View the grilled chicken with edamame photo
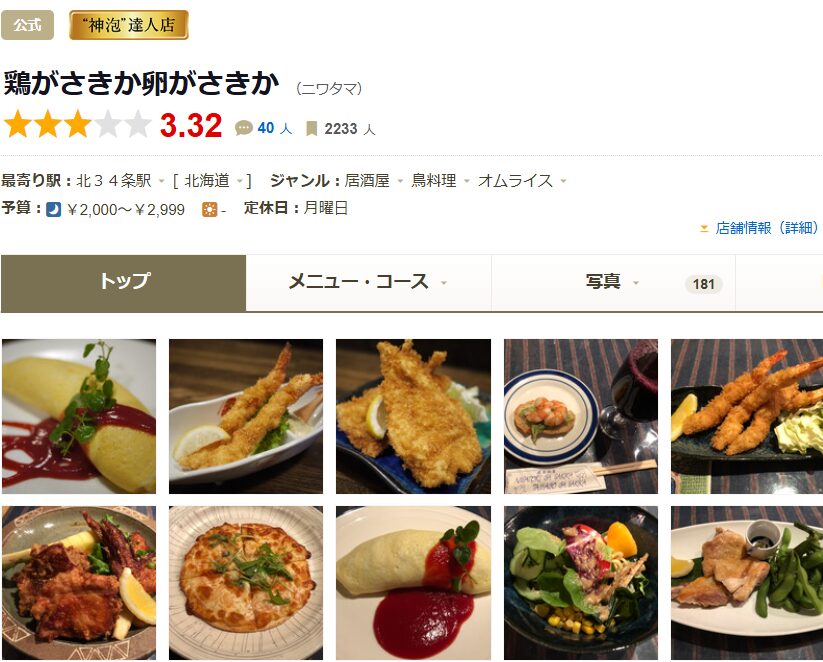The width and height of the screenshot is (823, 662). tap(747, 583)
